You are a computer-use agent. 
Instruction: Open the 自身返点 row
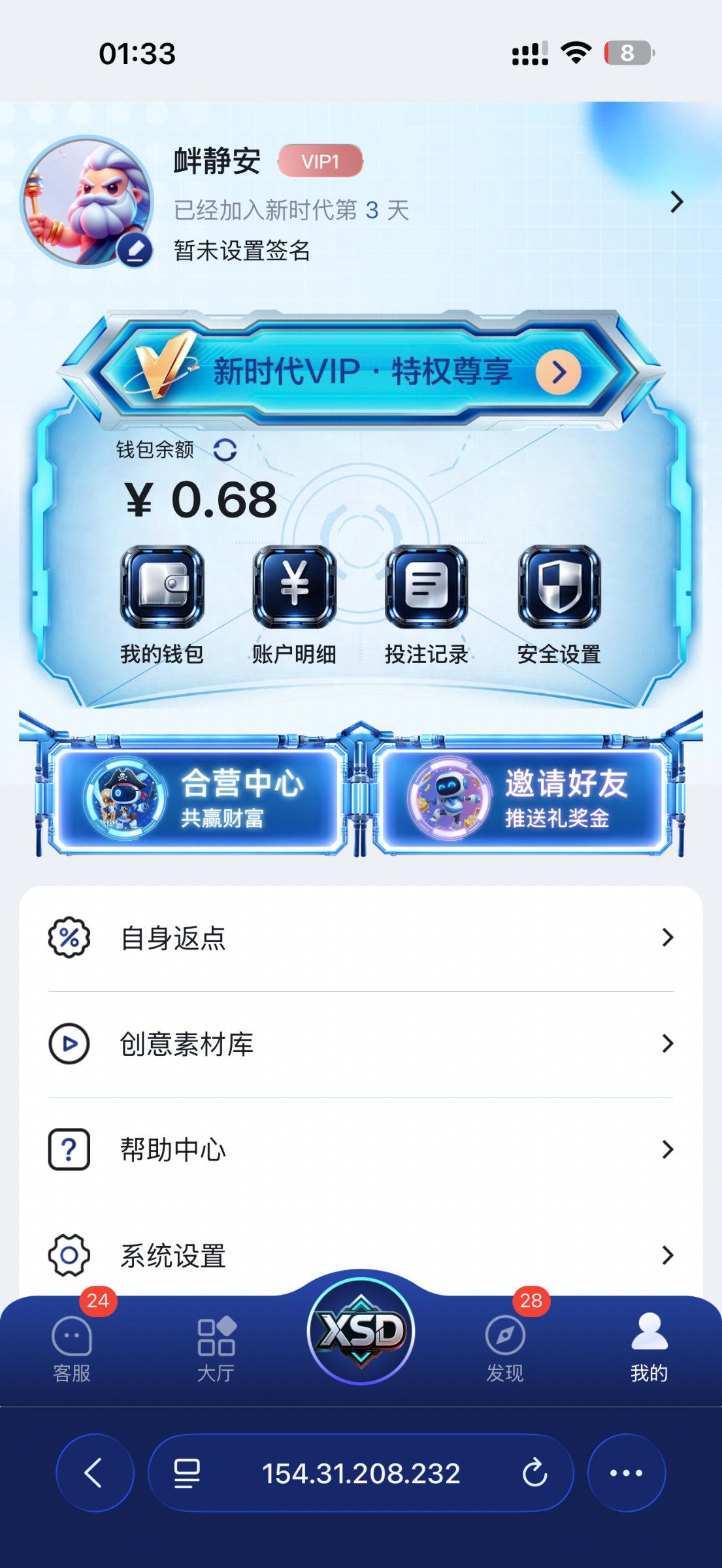(361, 938)
